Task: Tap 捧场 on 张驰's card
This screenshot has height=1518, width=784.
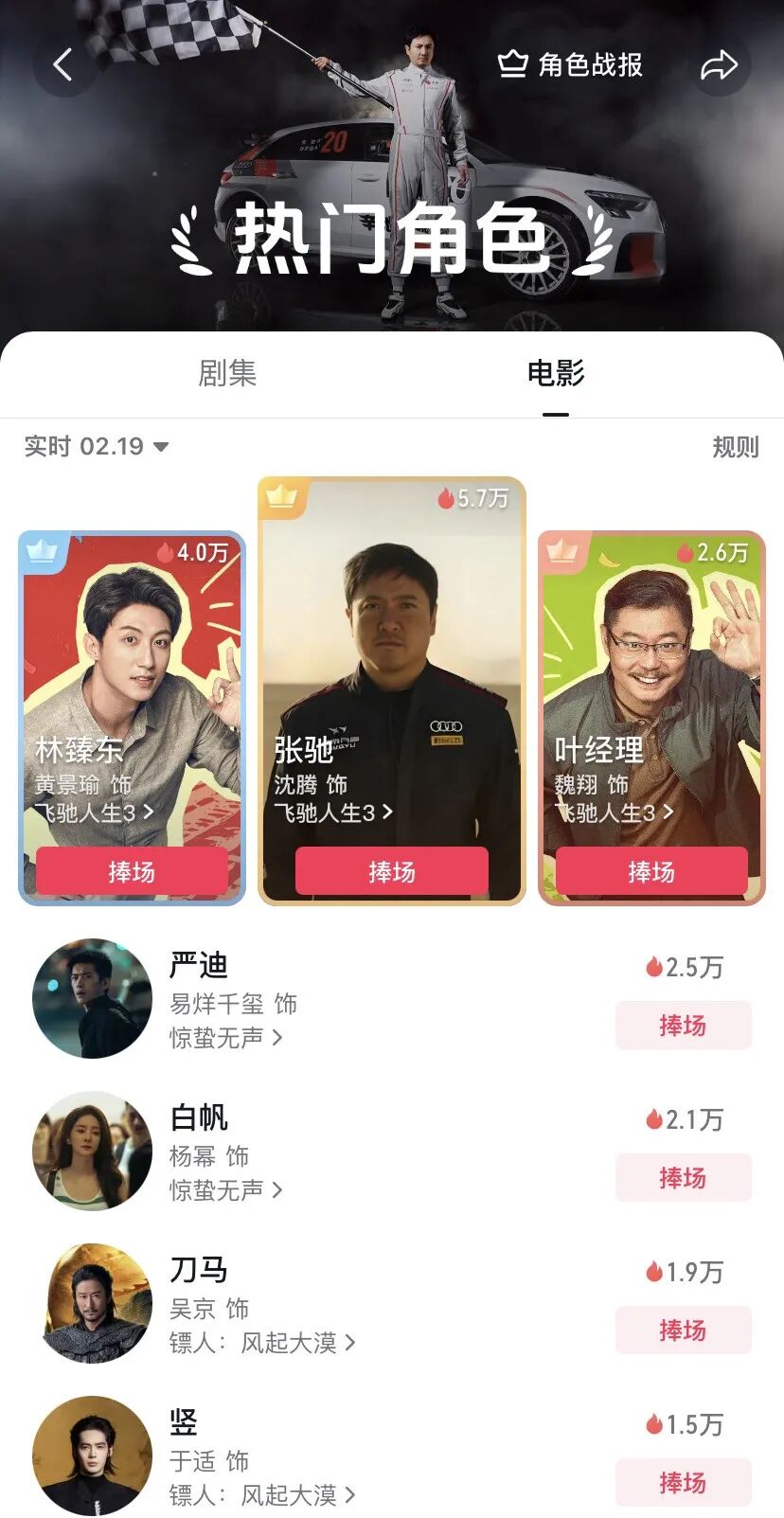Action: pos(391,870)
